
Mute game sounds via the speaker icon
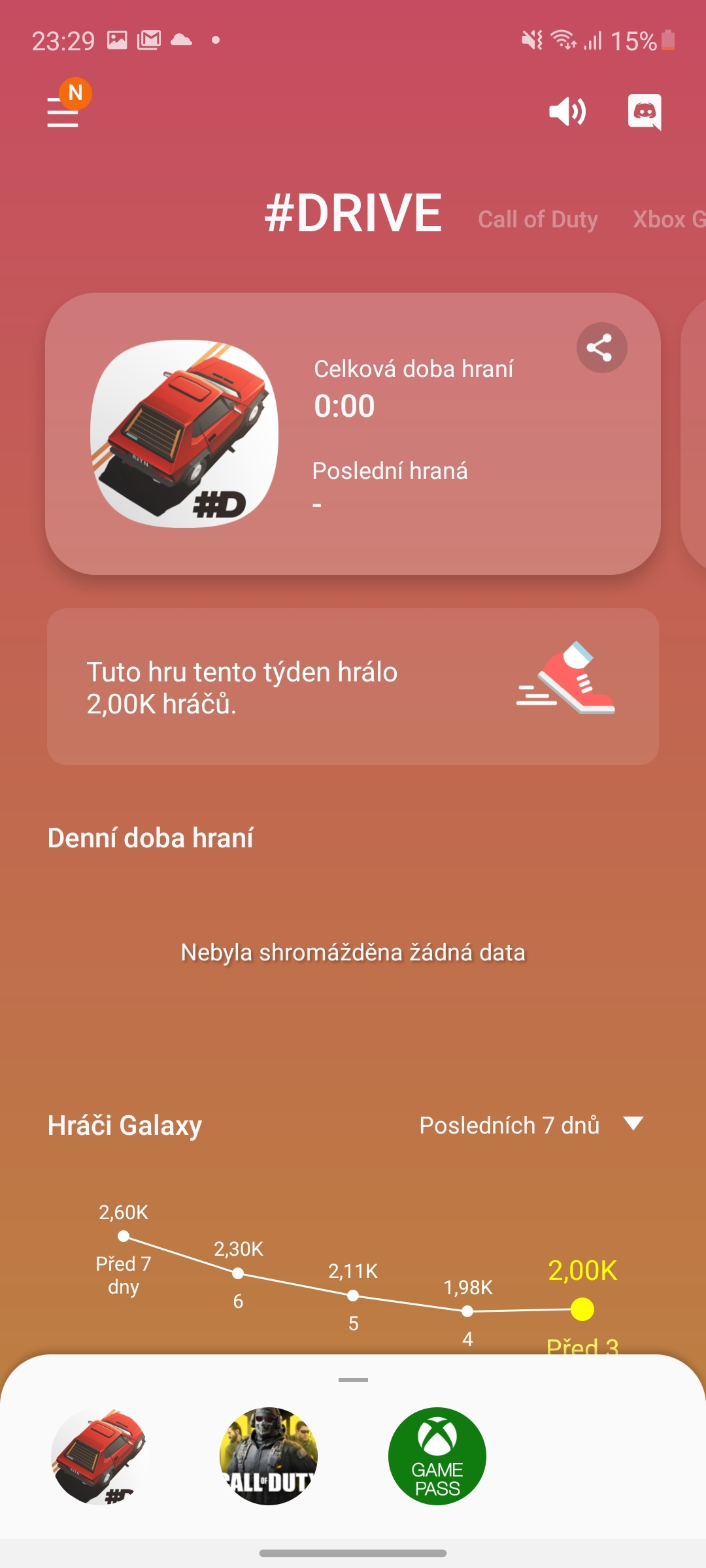click(567, 111)
